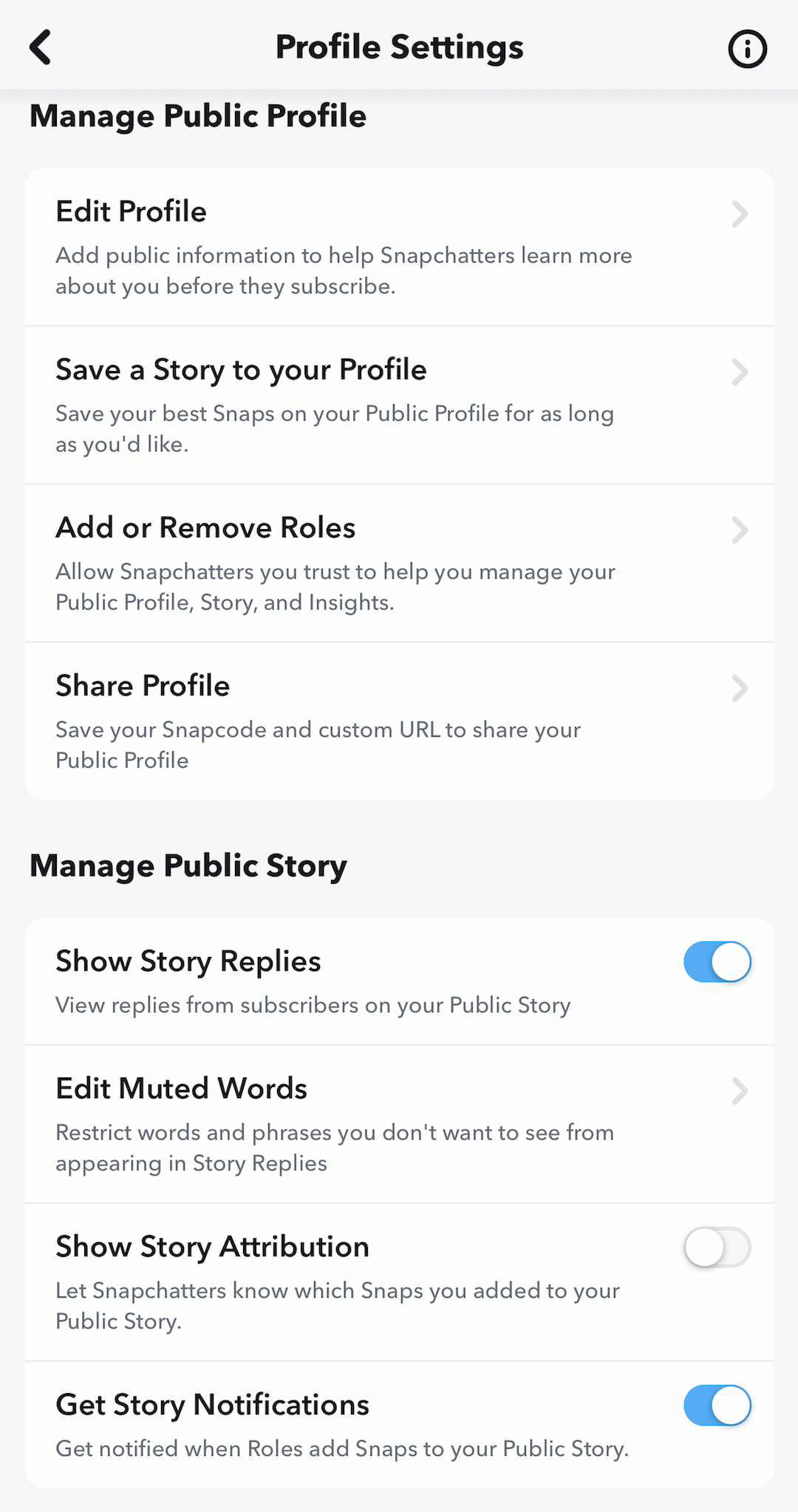798x1512 pixels.
Task: Select the Profile Settings title
Action: coord(399,47)
